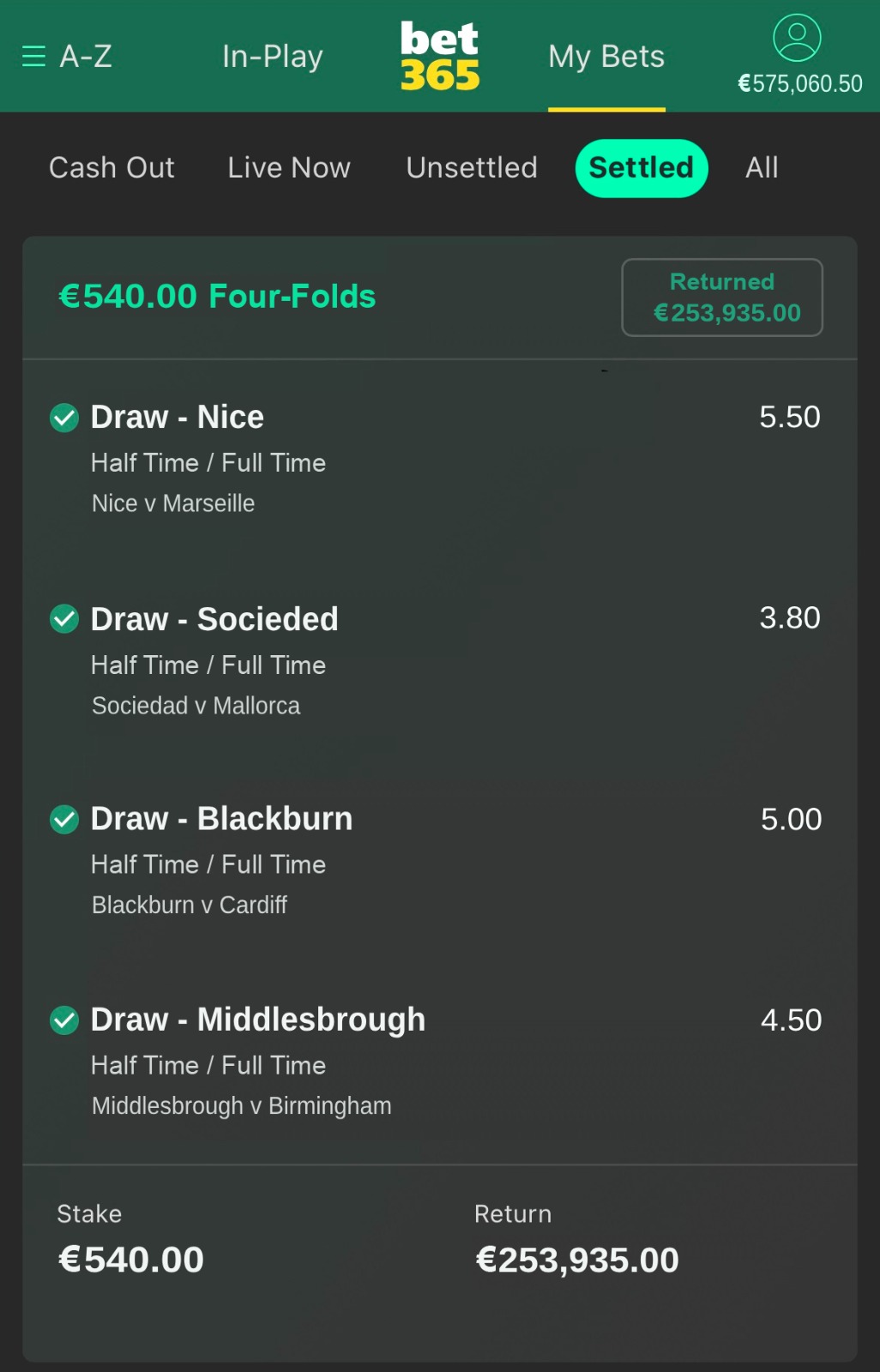Switch to Live Now tab
The height and width of the screenshot is (1372, 880).
289,167
